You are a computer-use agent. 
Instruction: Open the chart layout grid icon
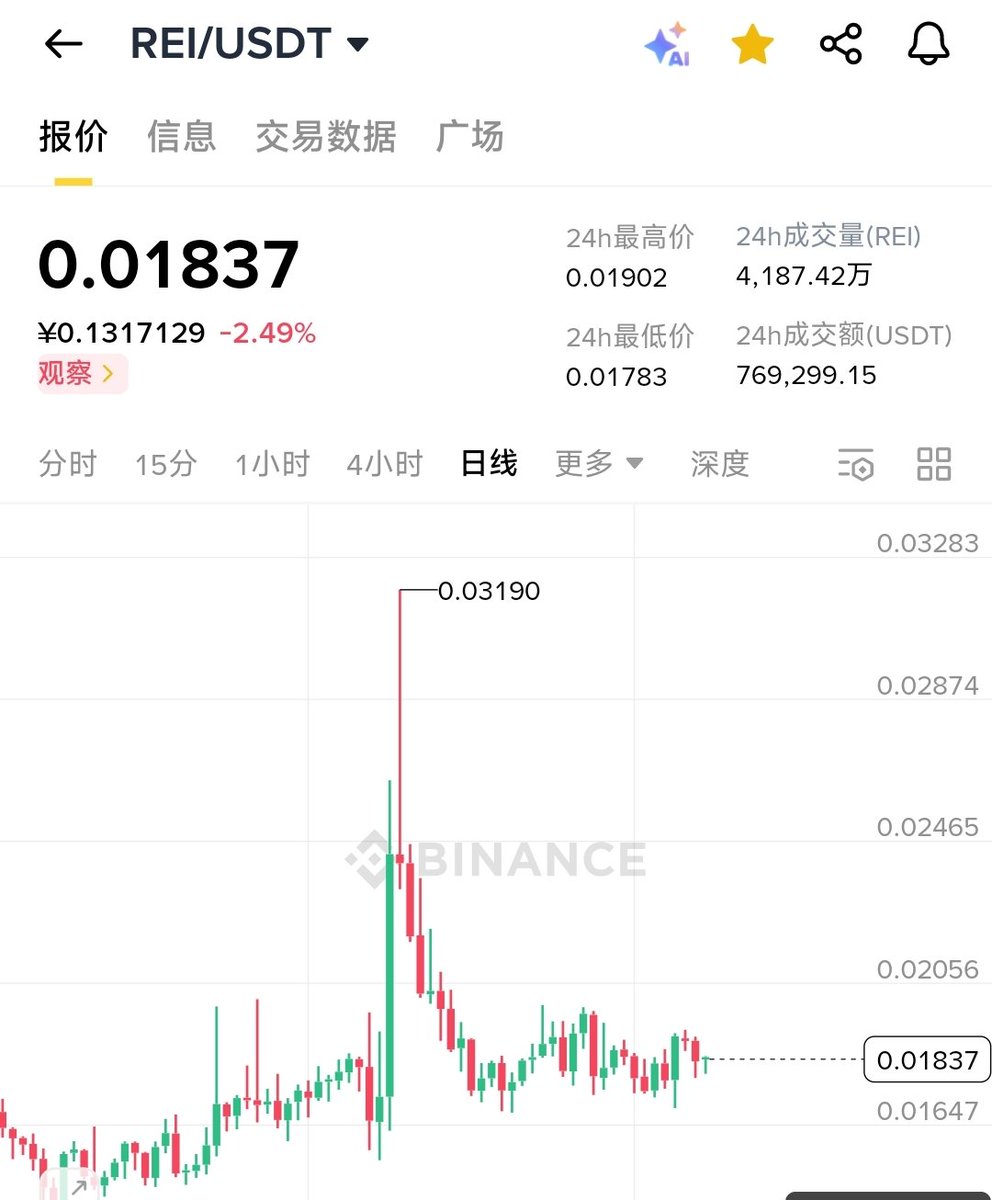click(933, 464)
